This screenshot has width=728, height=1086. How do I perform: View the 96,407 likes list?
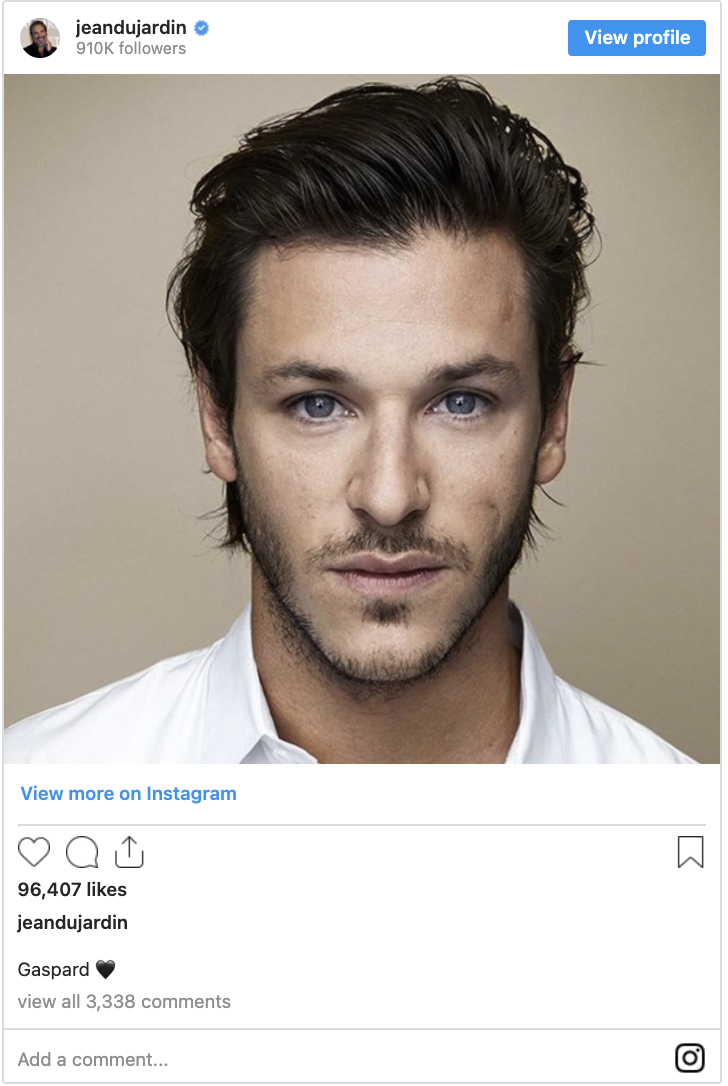(72, 889)
